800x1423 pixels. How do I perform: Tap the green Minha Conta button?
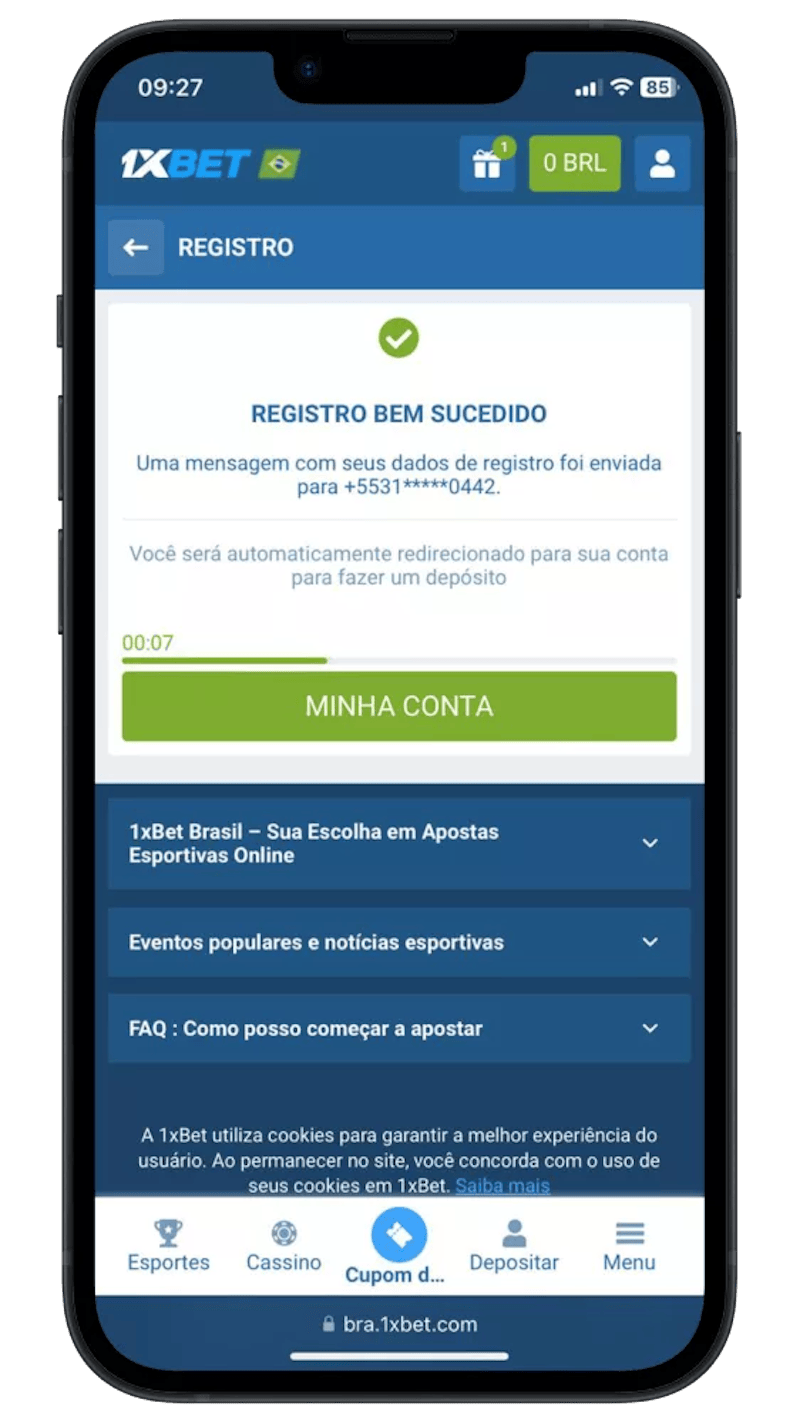point(399,706)
